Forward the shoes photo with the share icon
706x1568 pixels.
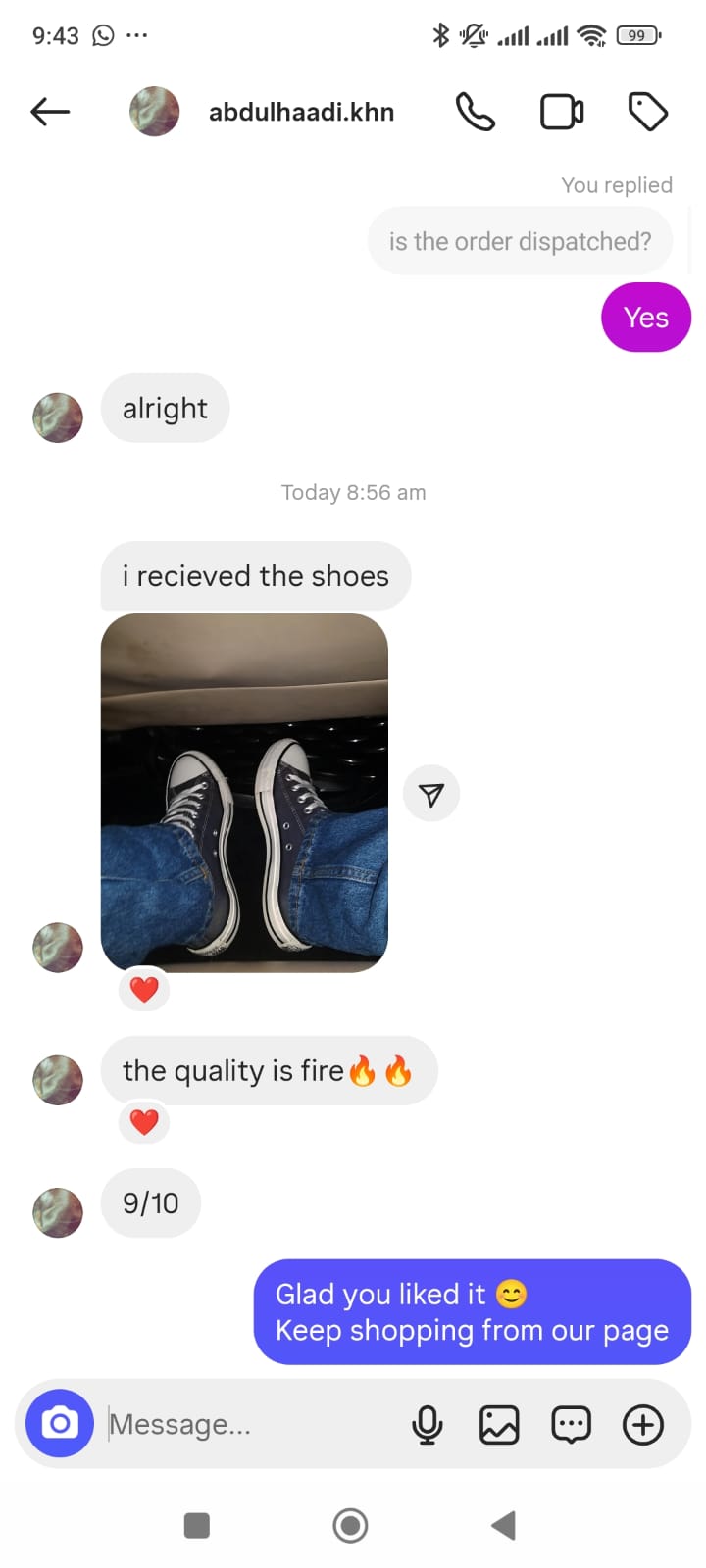(x=431, y=794)
